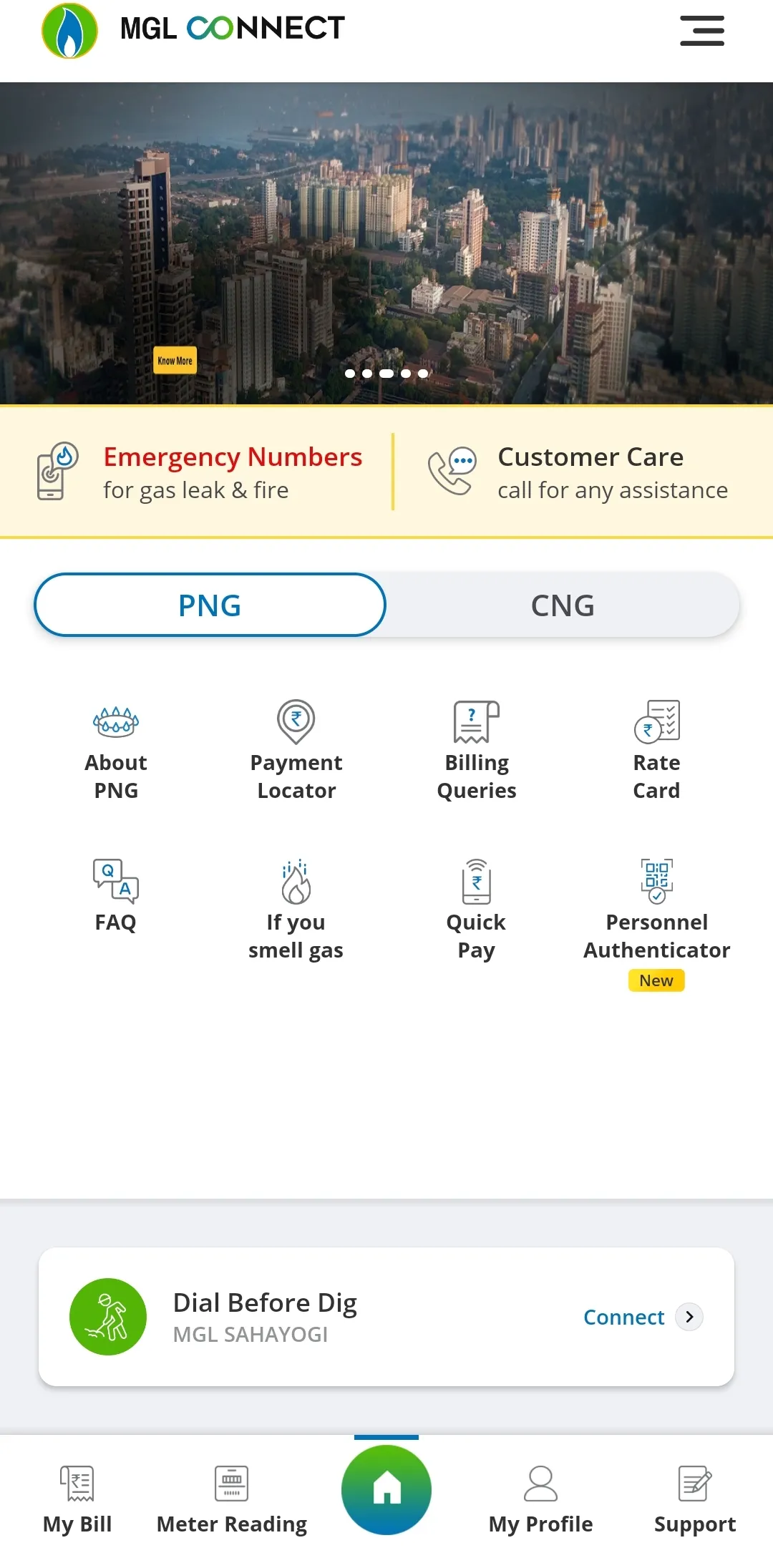Screen dimensions: 773x1568
Task: Open the Support tab
Action: click(694, 1500)
